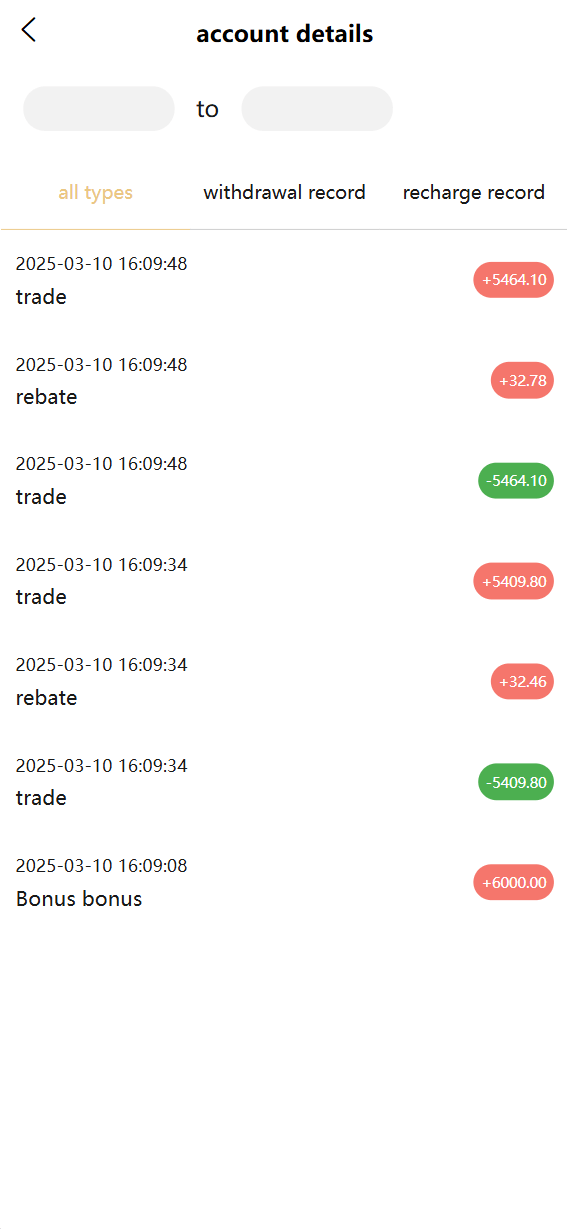Open the end date field after "to"
Screen dimensions: 567x1229
pyautogui.click(x=317, y=108)
